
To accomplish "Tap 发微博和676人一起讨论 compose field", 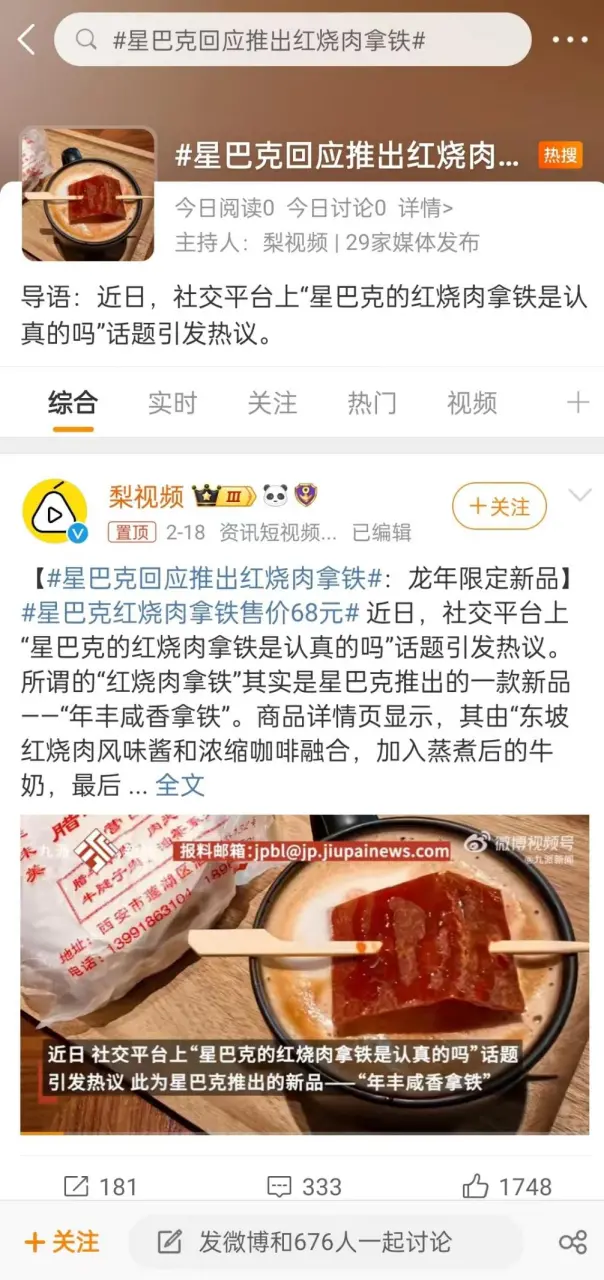I will click(x=325, y=1242).
